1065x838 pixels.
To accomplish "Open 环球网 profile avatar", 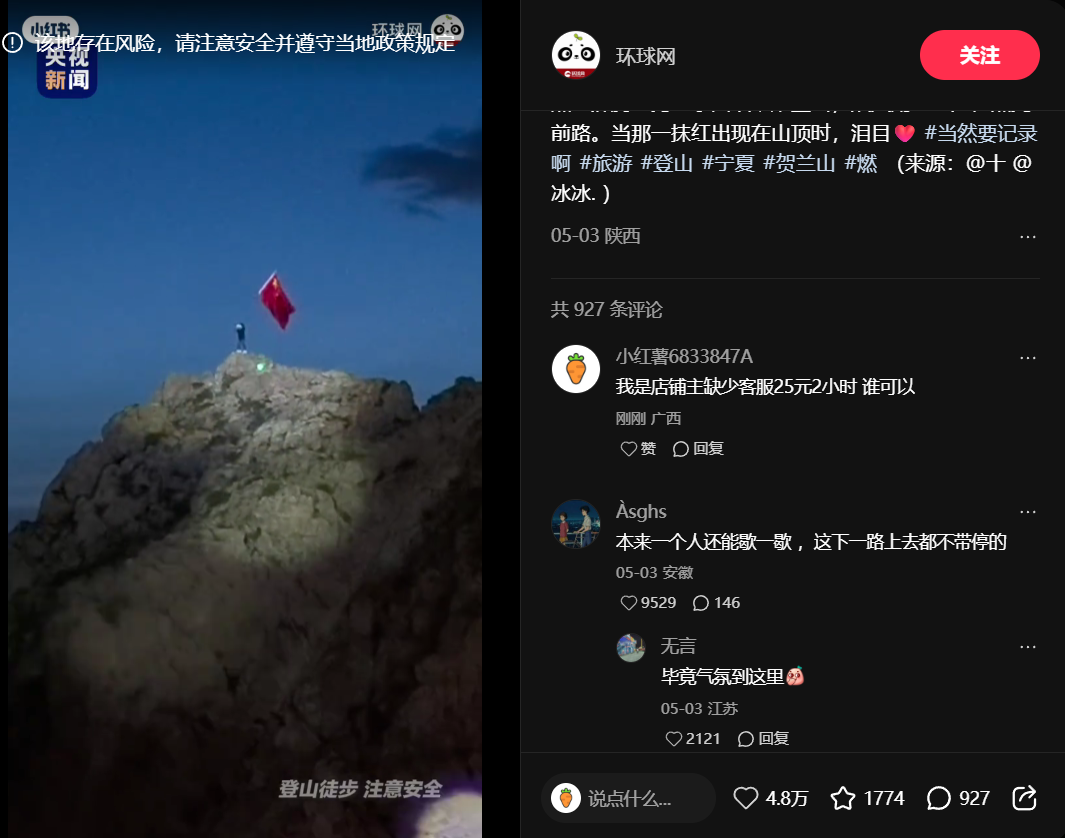I will click(576, 55).
